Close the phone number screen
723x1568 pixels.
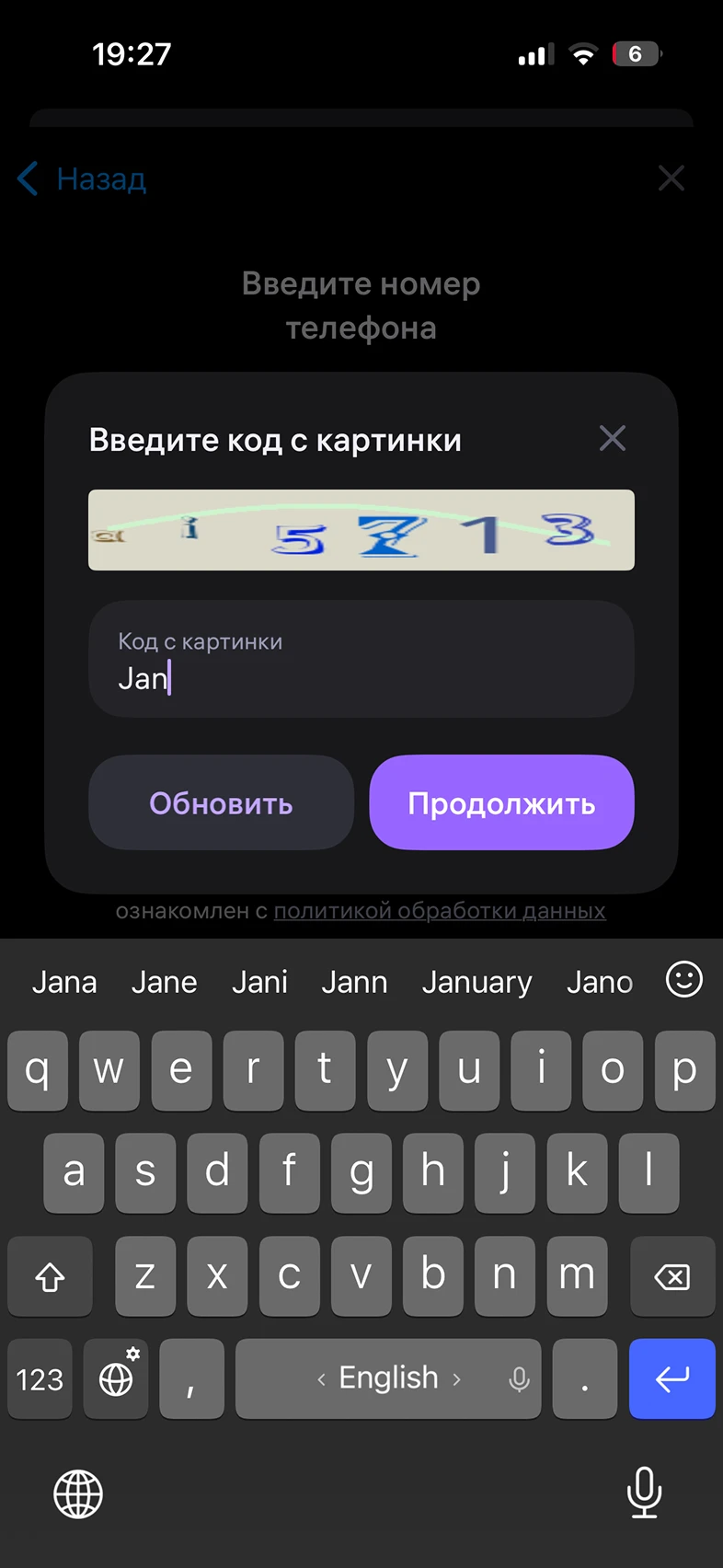coord(671,179)
